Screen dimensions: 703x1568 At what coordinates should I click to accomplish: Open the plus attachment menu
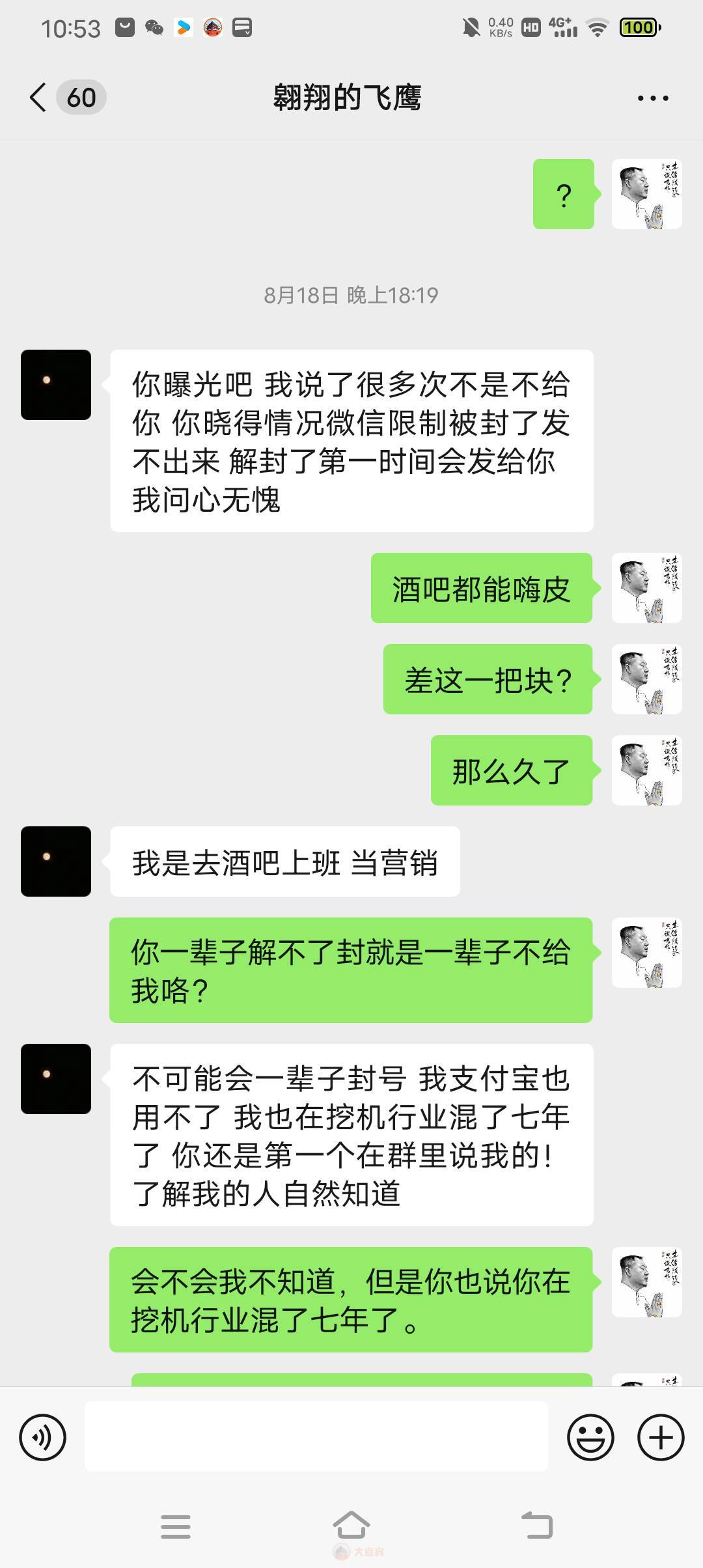660,1437
